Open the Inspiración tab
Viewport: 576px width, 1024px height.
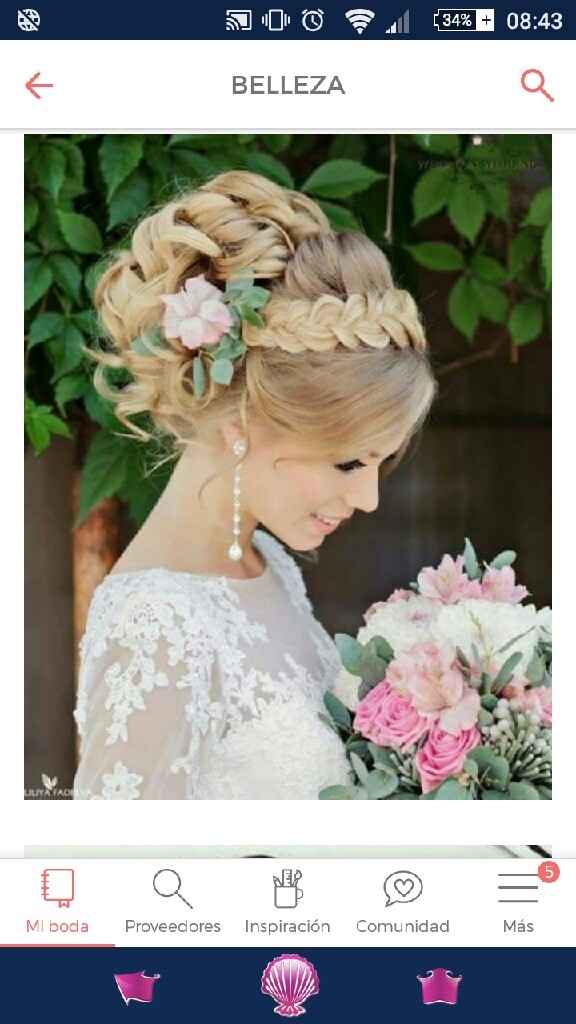(287, 903)
